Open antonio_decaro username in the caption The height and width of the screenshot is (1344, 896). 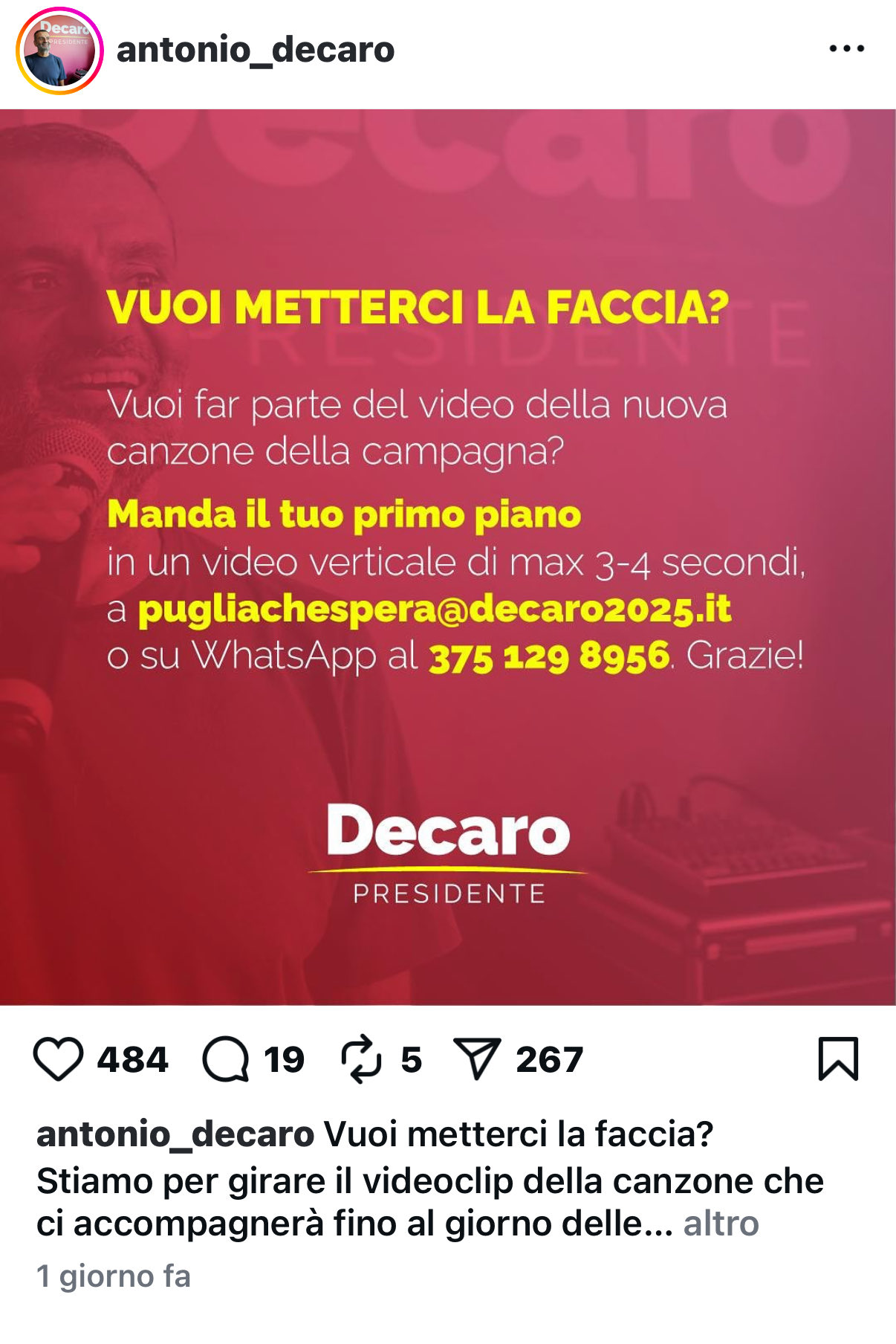175,1134
